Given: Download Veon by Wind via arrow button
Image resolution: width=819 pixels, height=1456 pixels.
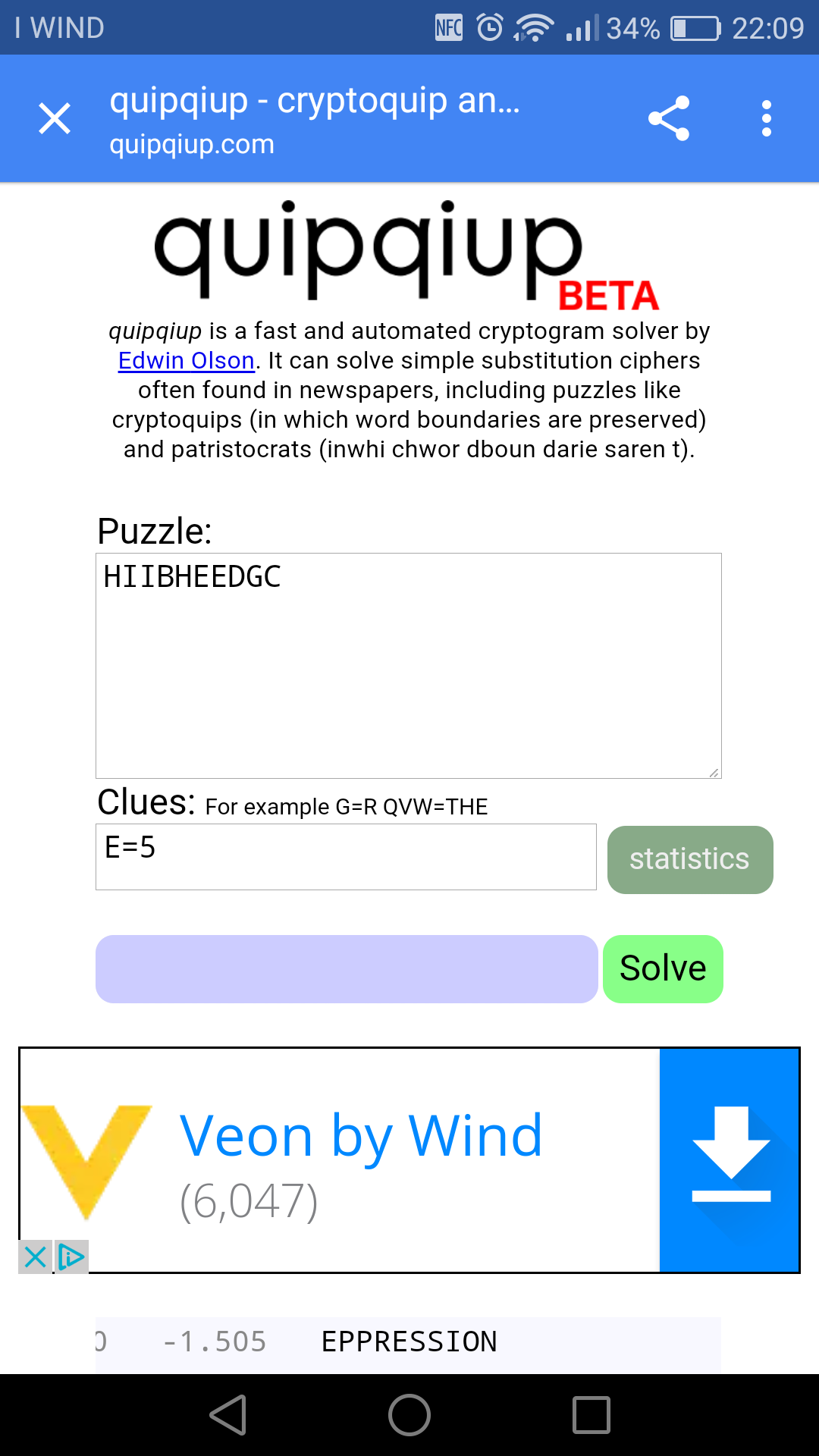Looking at the screenshot, I should tap(730, 1160).
